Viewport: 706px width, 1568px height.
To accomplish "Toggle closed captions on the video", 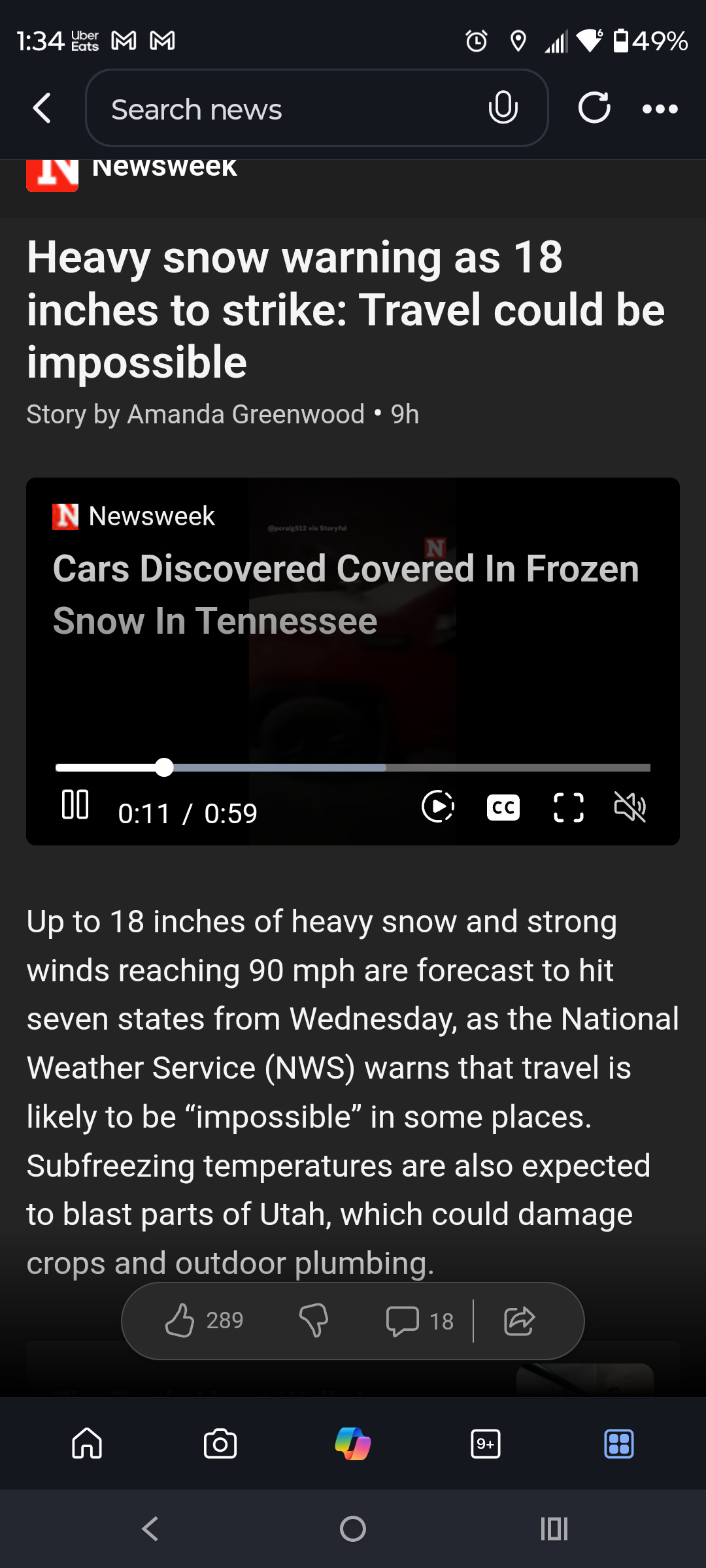I will coord(503,808).
